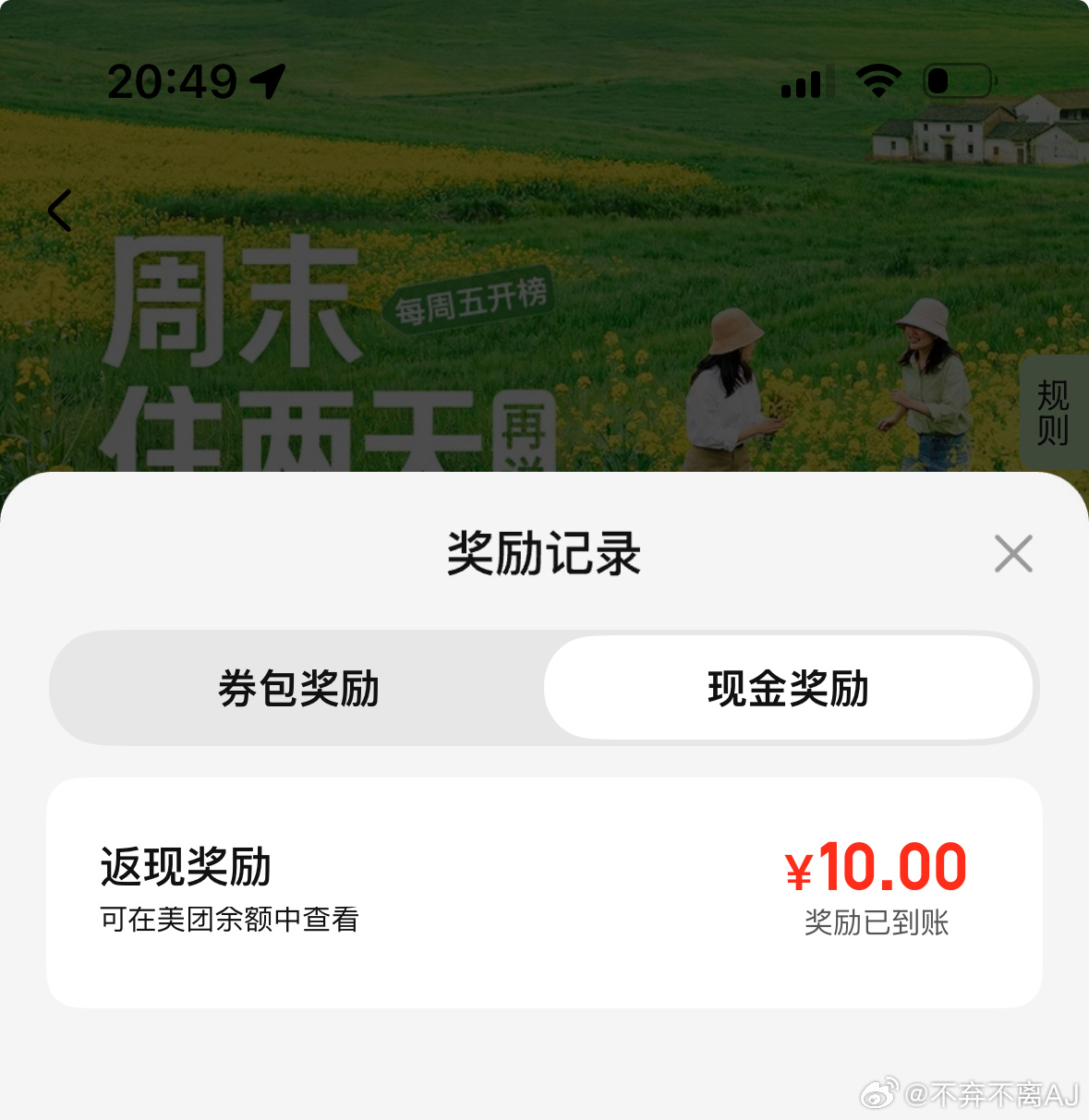This screenshot has height=1120, width=1089.
Task: Open the 规则 side button
Action: 1053,412
